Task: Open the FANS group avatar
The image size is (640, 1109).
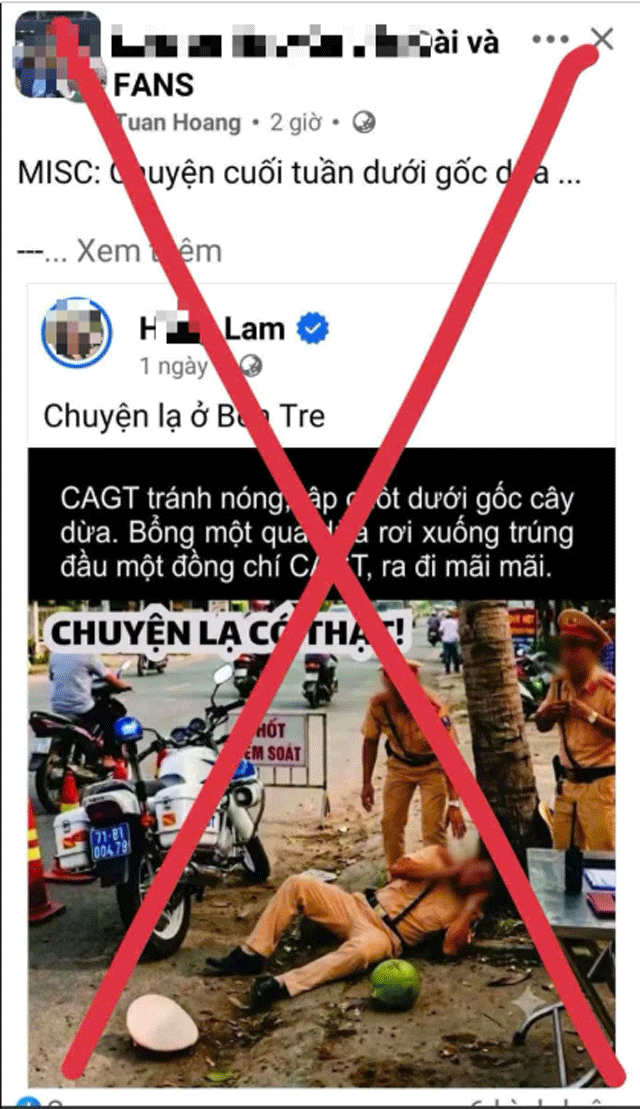Action: [57, 54]
